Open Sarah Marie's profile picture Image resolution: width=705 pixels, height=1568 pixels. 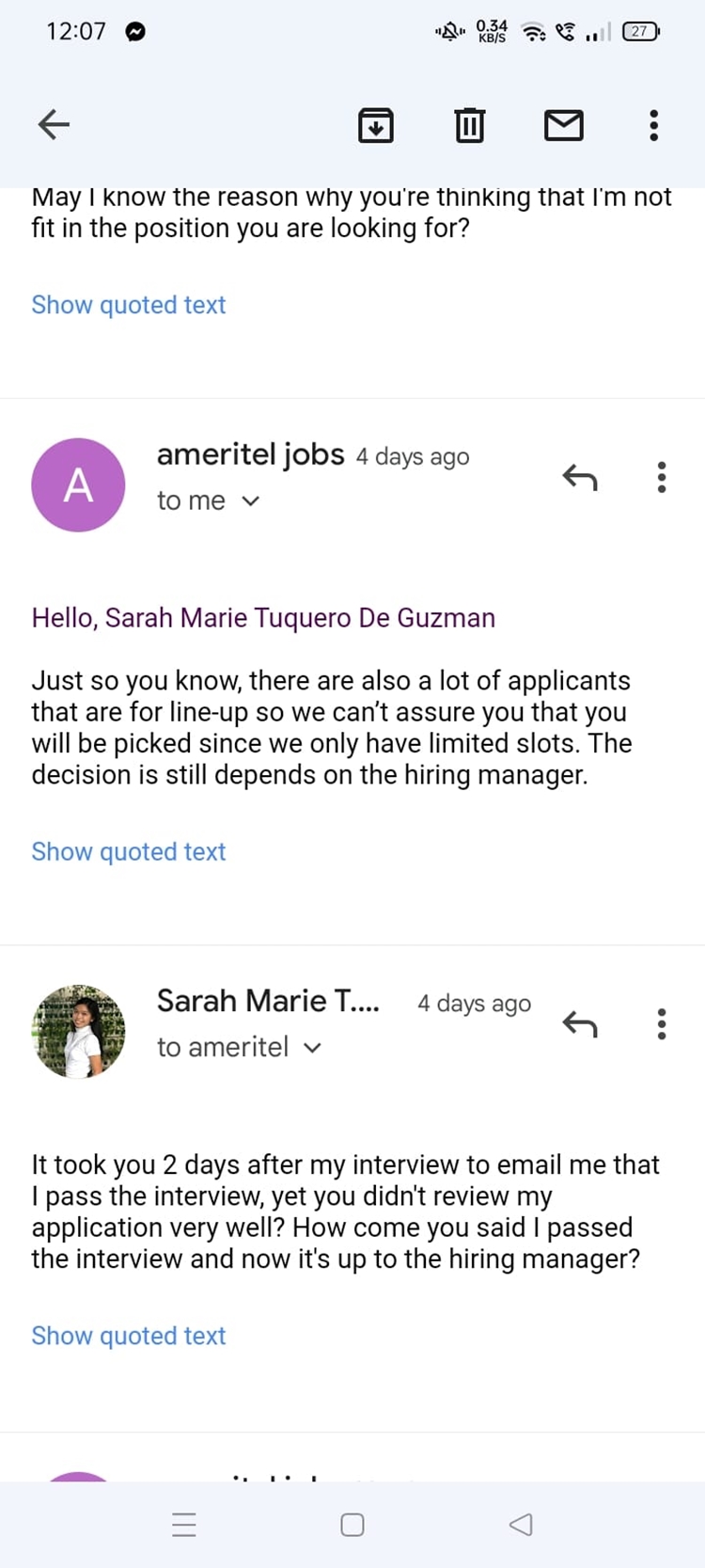point(78,1031)
